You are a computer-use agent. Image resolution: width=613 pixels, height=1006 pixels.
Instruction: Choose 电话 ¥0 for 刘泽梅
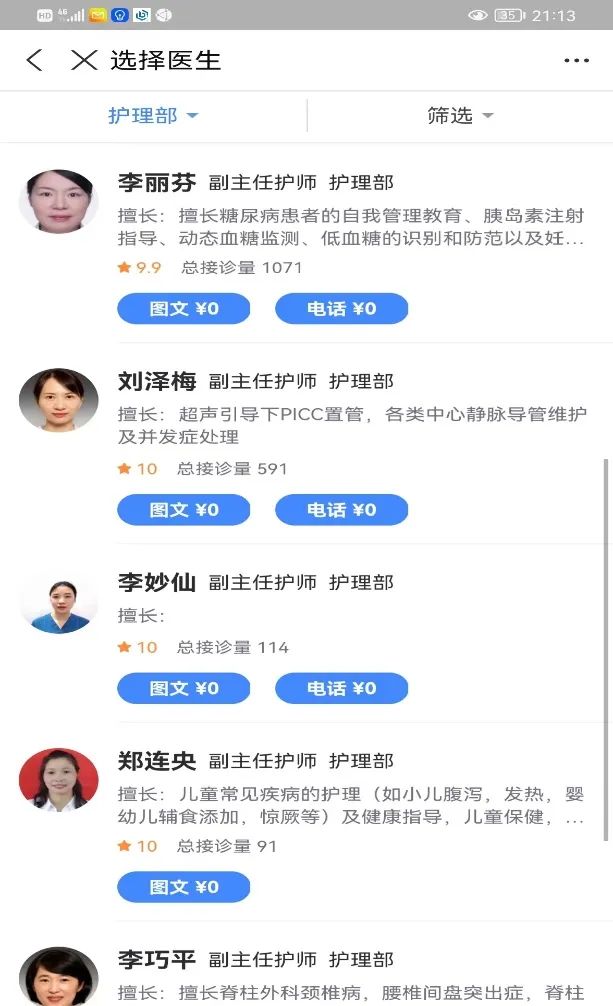[x=341, y=510]
